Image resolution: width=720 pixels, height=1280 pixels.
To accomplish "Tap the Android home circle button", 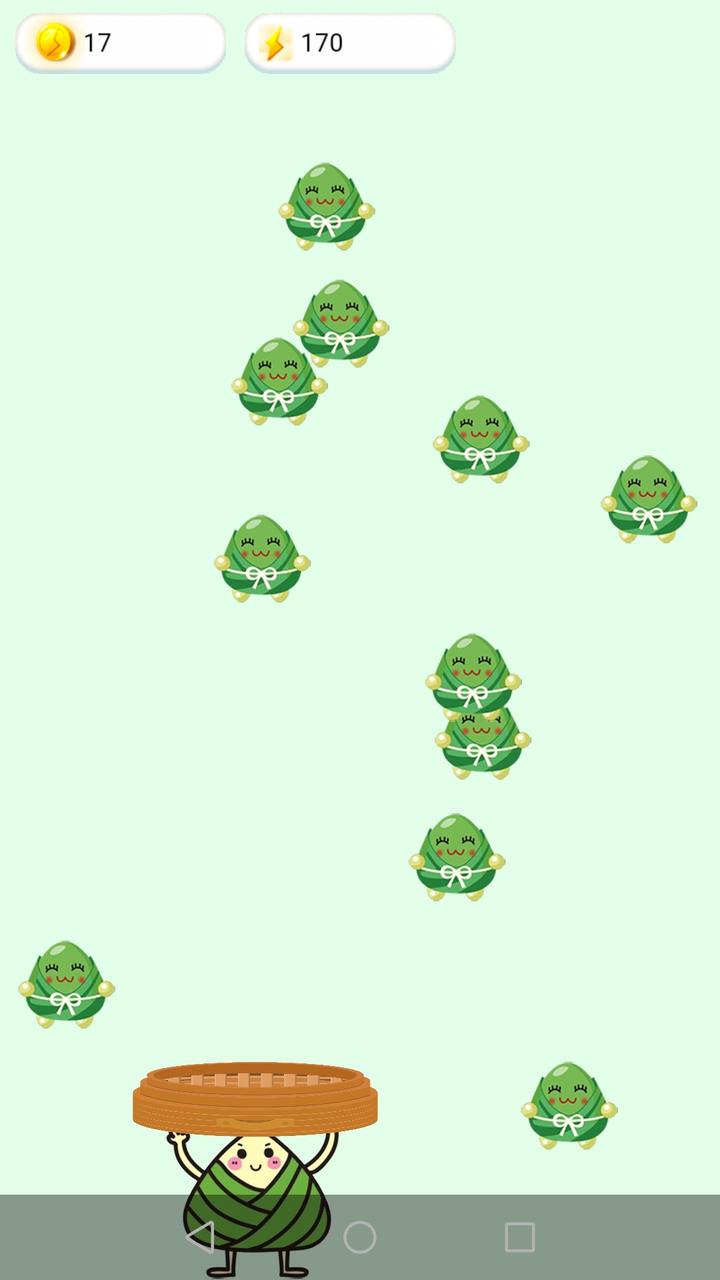I will tap(360, 1236).
